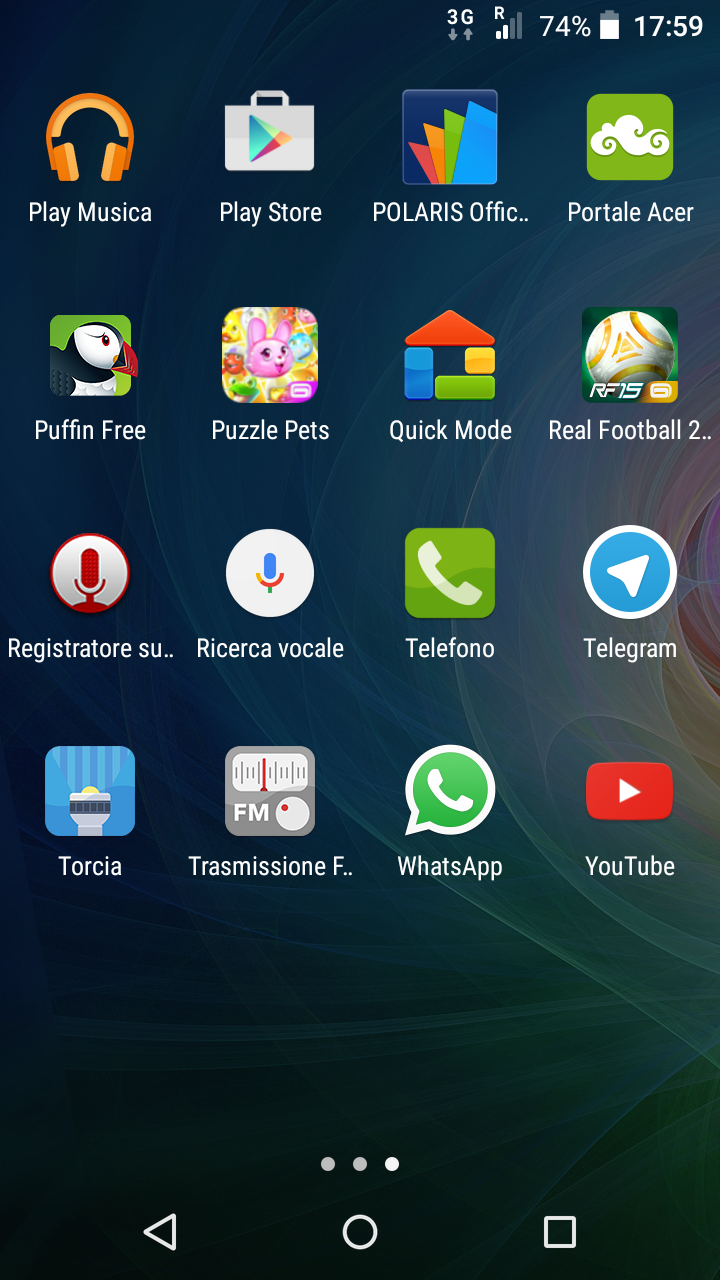The width and height of the screenshot is (720, 1280).
Task: Open the Play Musica app
Action: [90, 138]
